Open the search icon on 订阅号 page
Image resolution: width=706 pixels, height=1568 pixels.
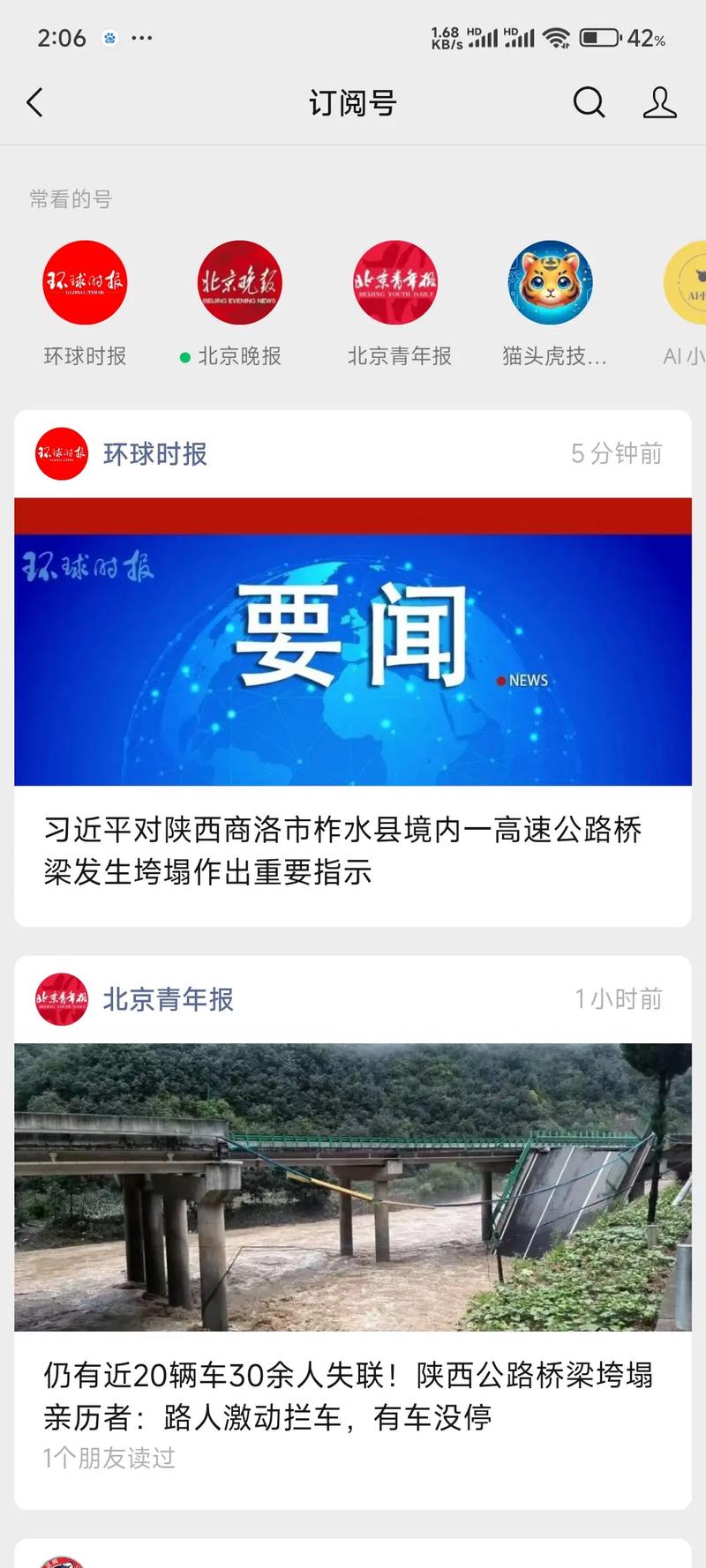[x=590, y=102]
